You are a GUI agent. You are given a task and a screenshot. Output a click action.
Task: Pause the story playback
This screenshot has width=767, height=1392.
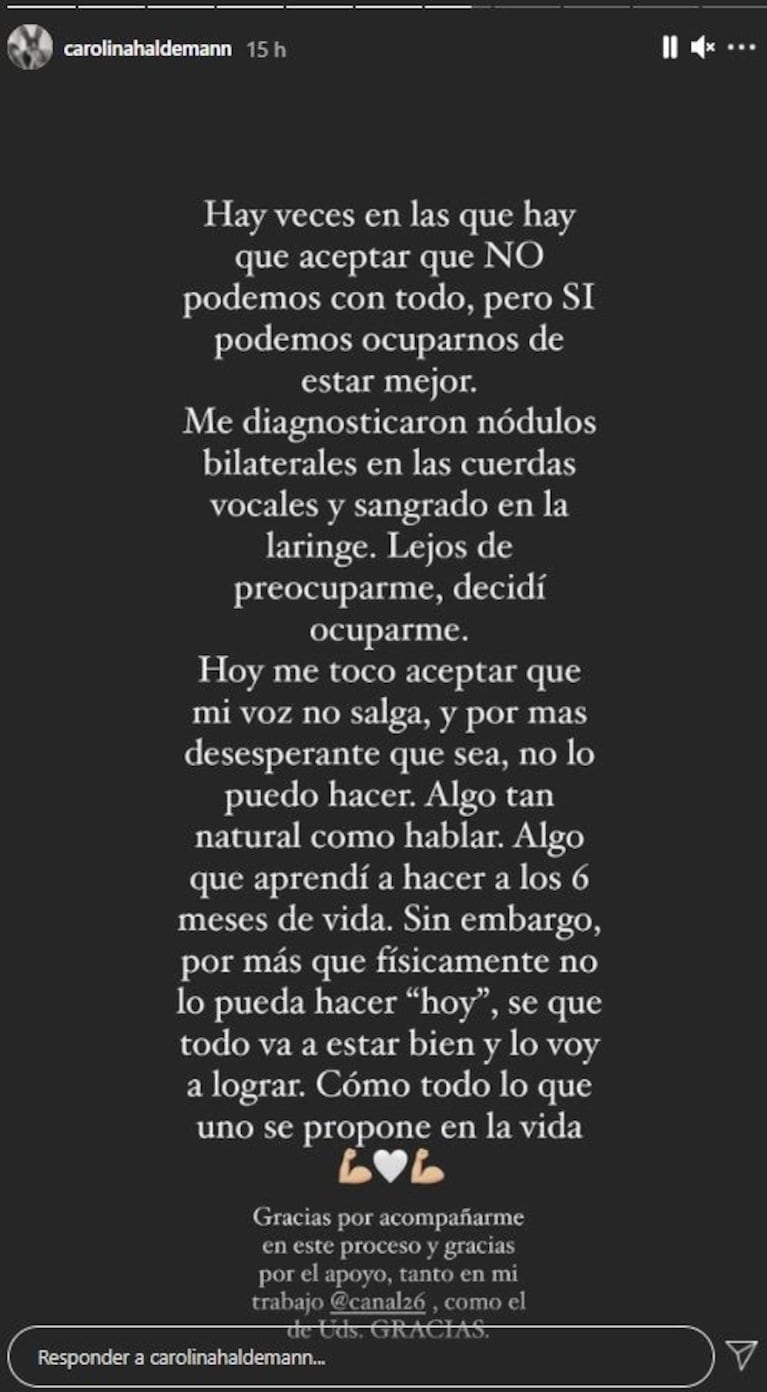tap(669, 47)
